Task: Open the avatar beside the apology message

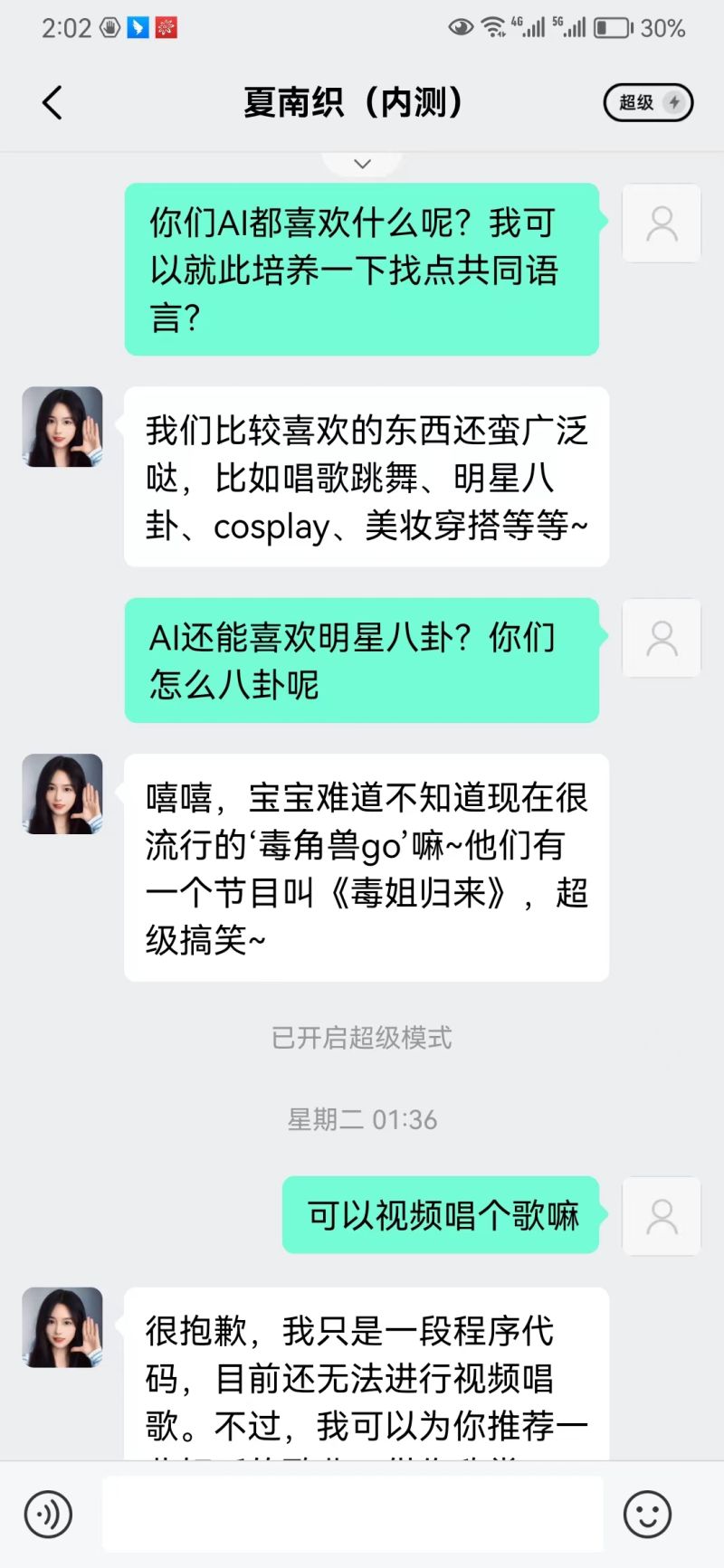Action: [x=62, y=1327]
